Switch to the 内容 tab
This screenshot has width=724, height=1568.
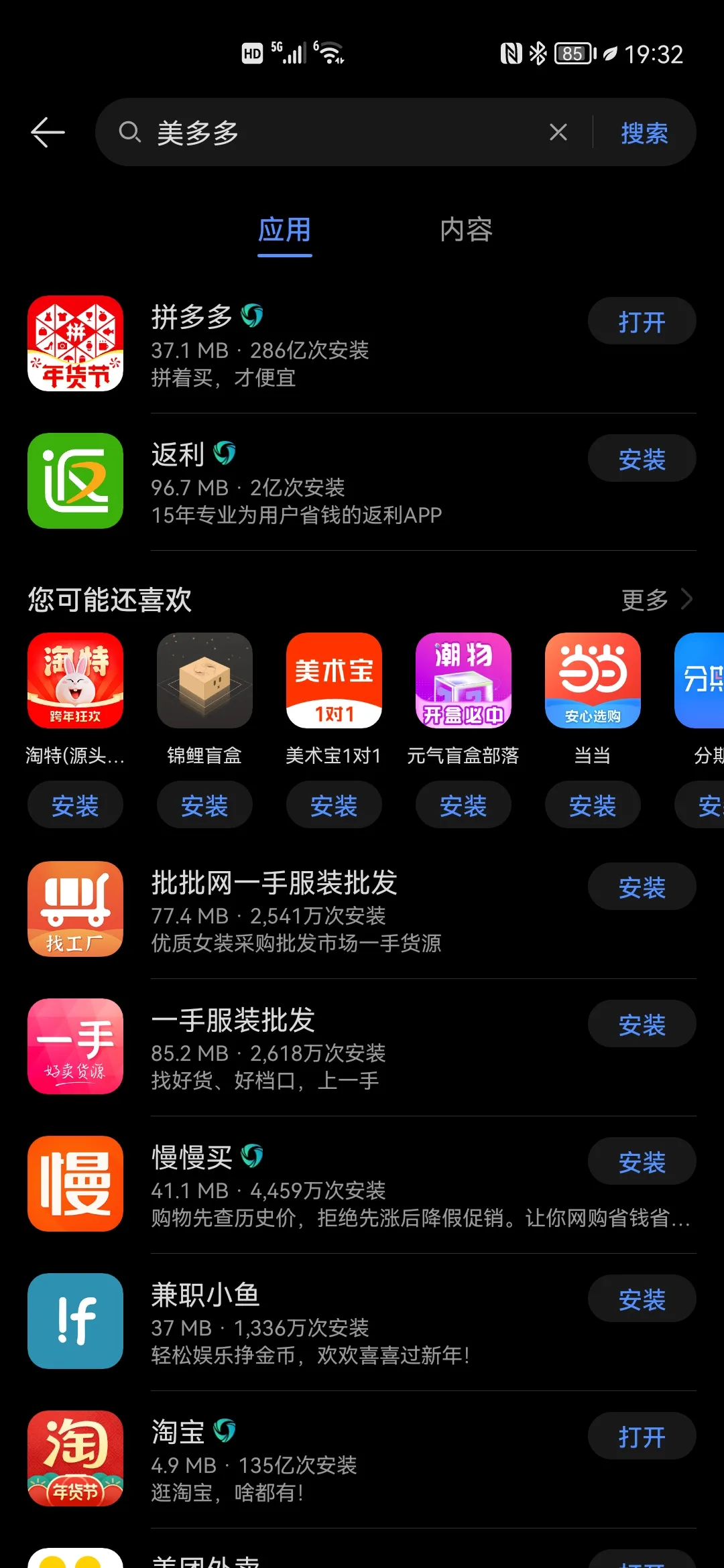[466, 230]
